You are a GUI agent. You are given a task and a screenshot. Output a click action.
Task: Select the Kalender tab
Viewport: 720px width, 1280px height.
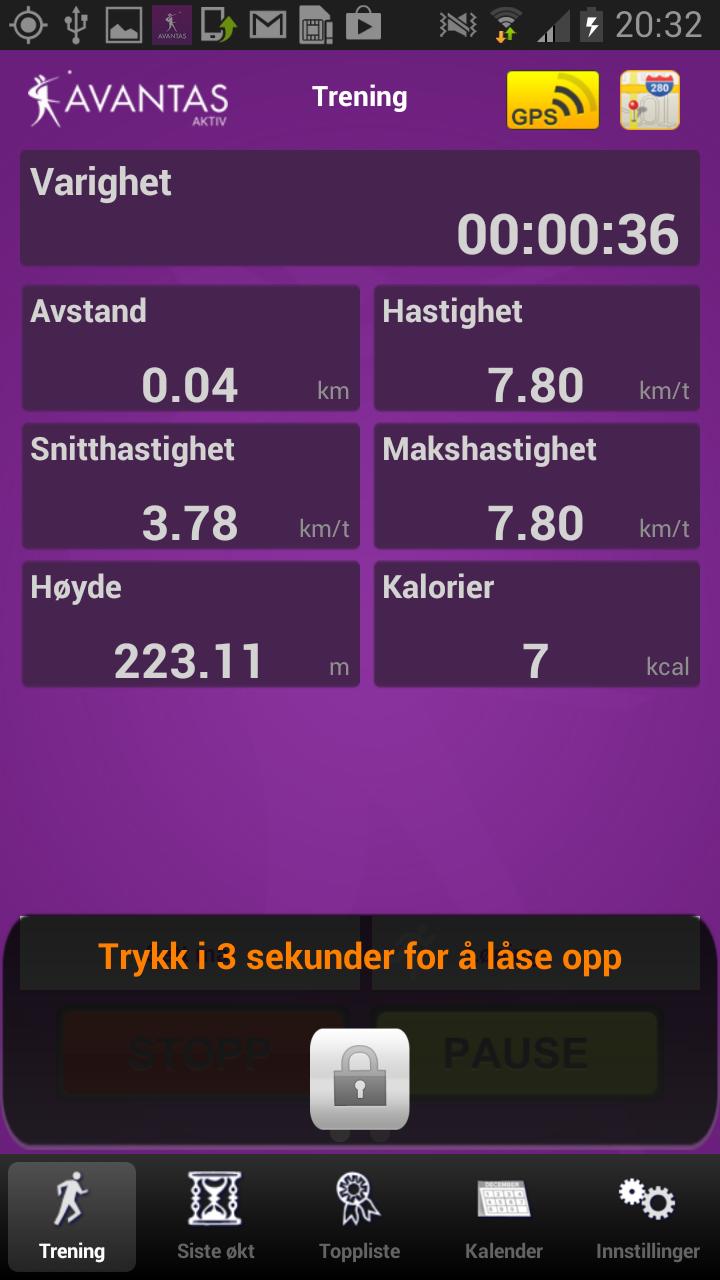504,1216
